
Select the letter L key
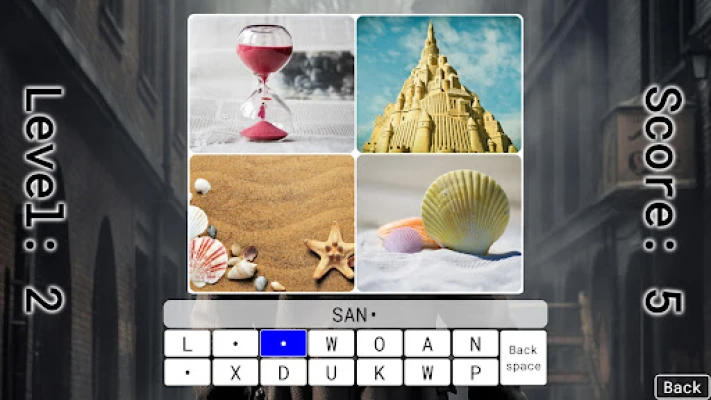tap(187, 344)
